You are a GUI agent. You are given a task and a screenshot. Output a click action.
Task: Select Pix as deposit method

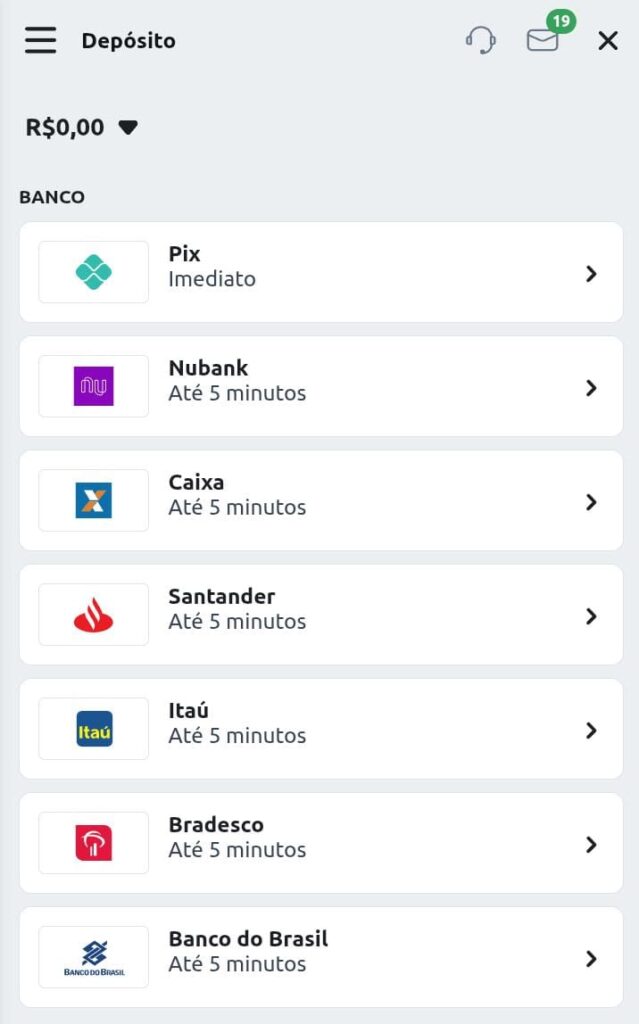[x=321, y=272]
